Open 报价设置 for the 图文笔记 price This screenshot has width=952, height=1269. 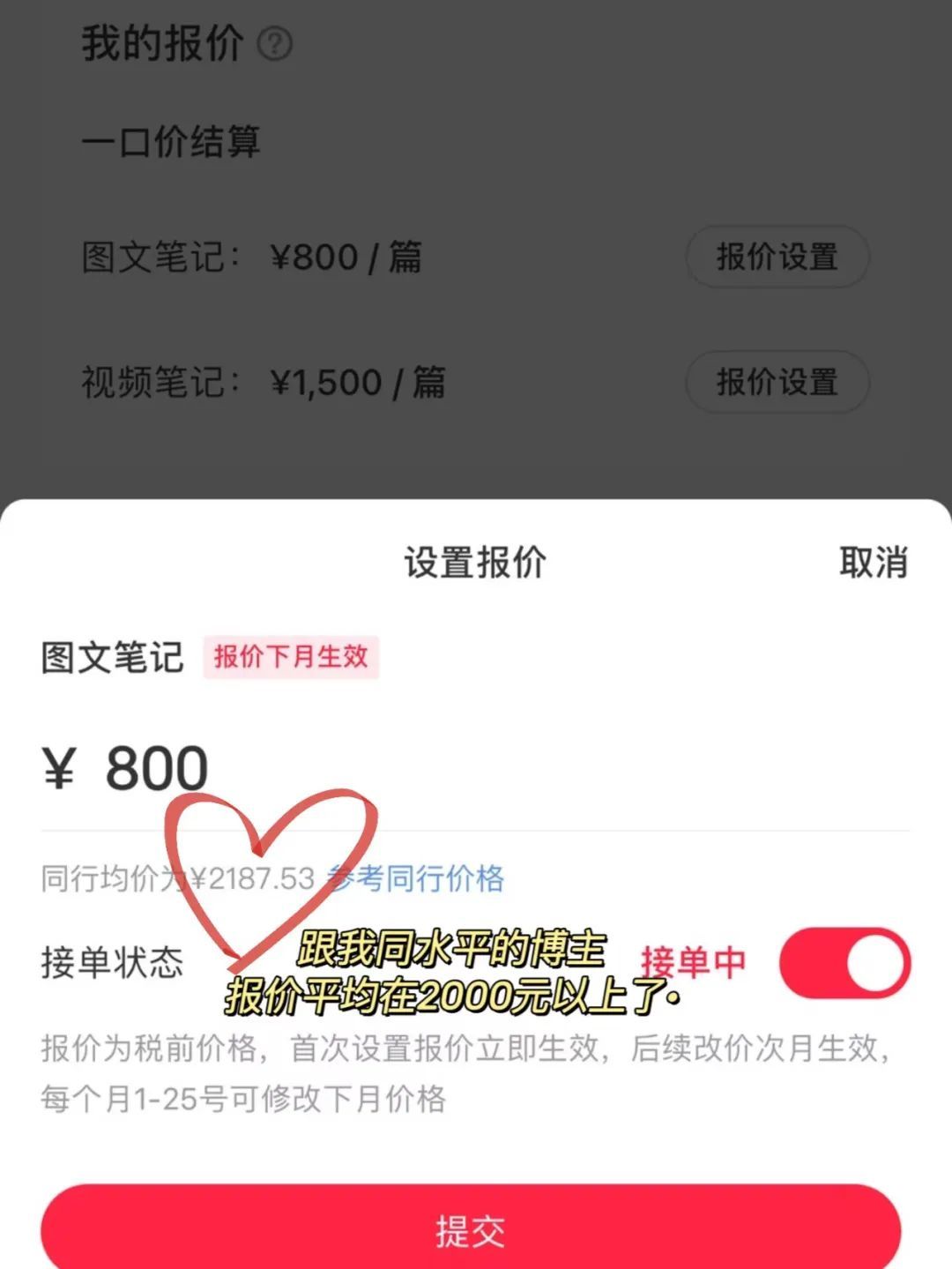click(x=776, y=258)
